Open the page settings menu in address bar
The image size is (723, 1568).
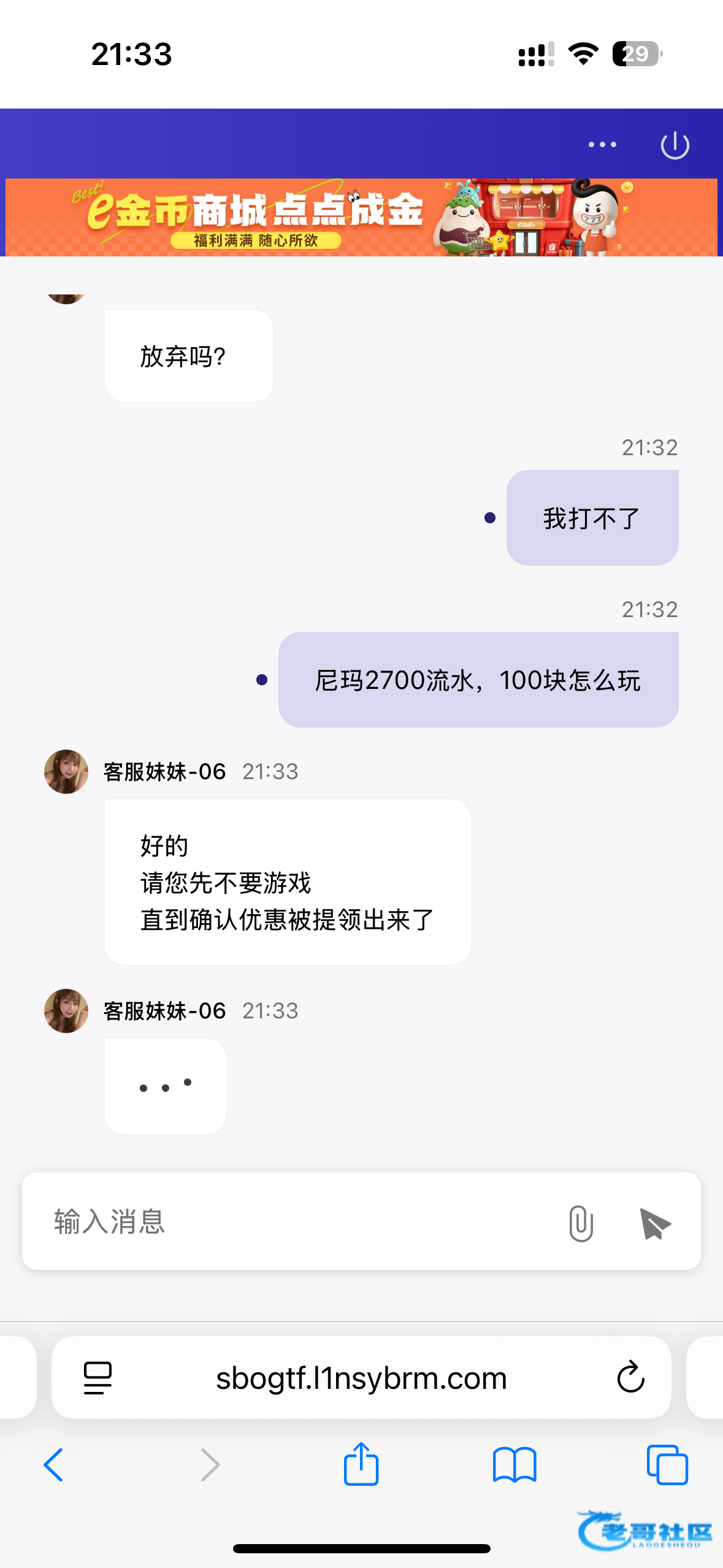point(98,1378)
